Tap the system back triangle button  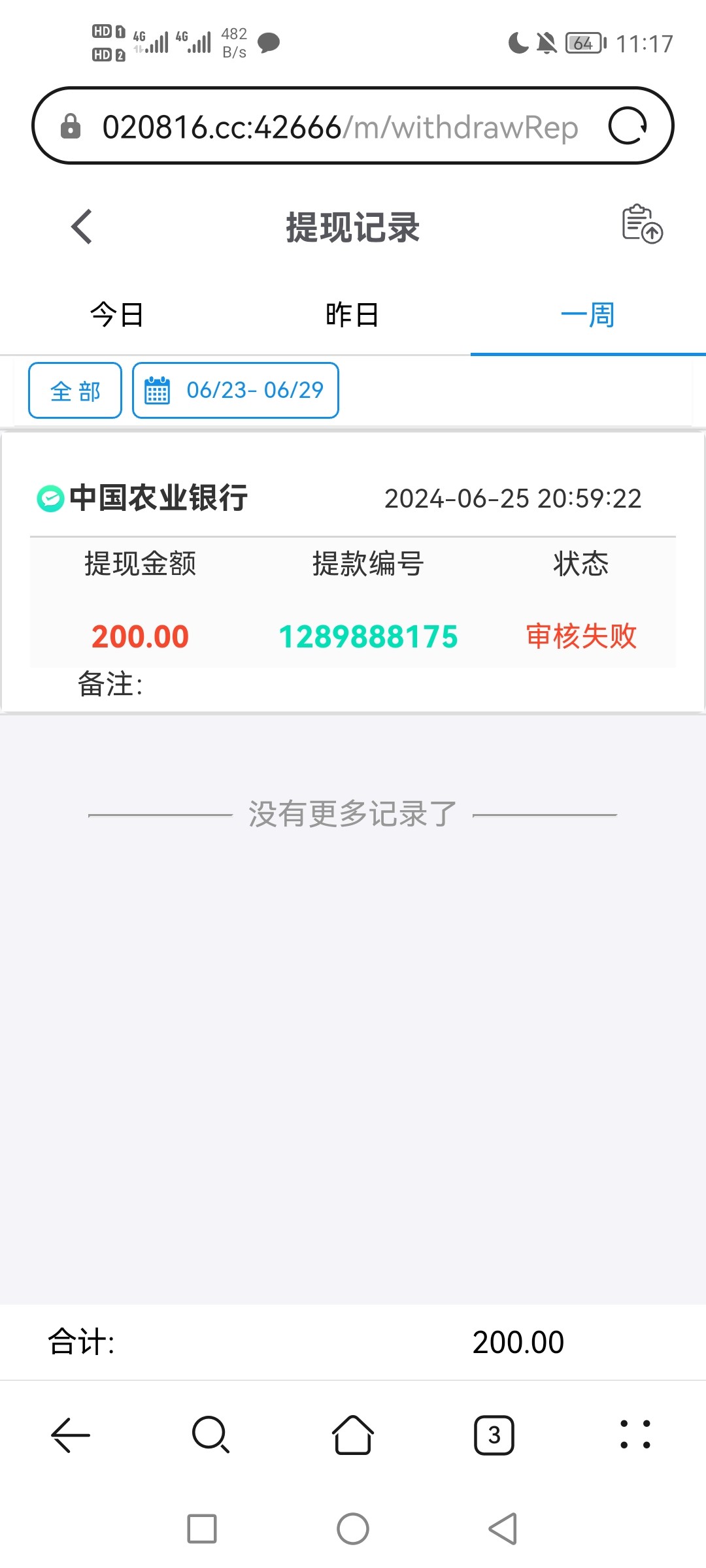[503, 1529]
